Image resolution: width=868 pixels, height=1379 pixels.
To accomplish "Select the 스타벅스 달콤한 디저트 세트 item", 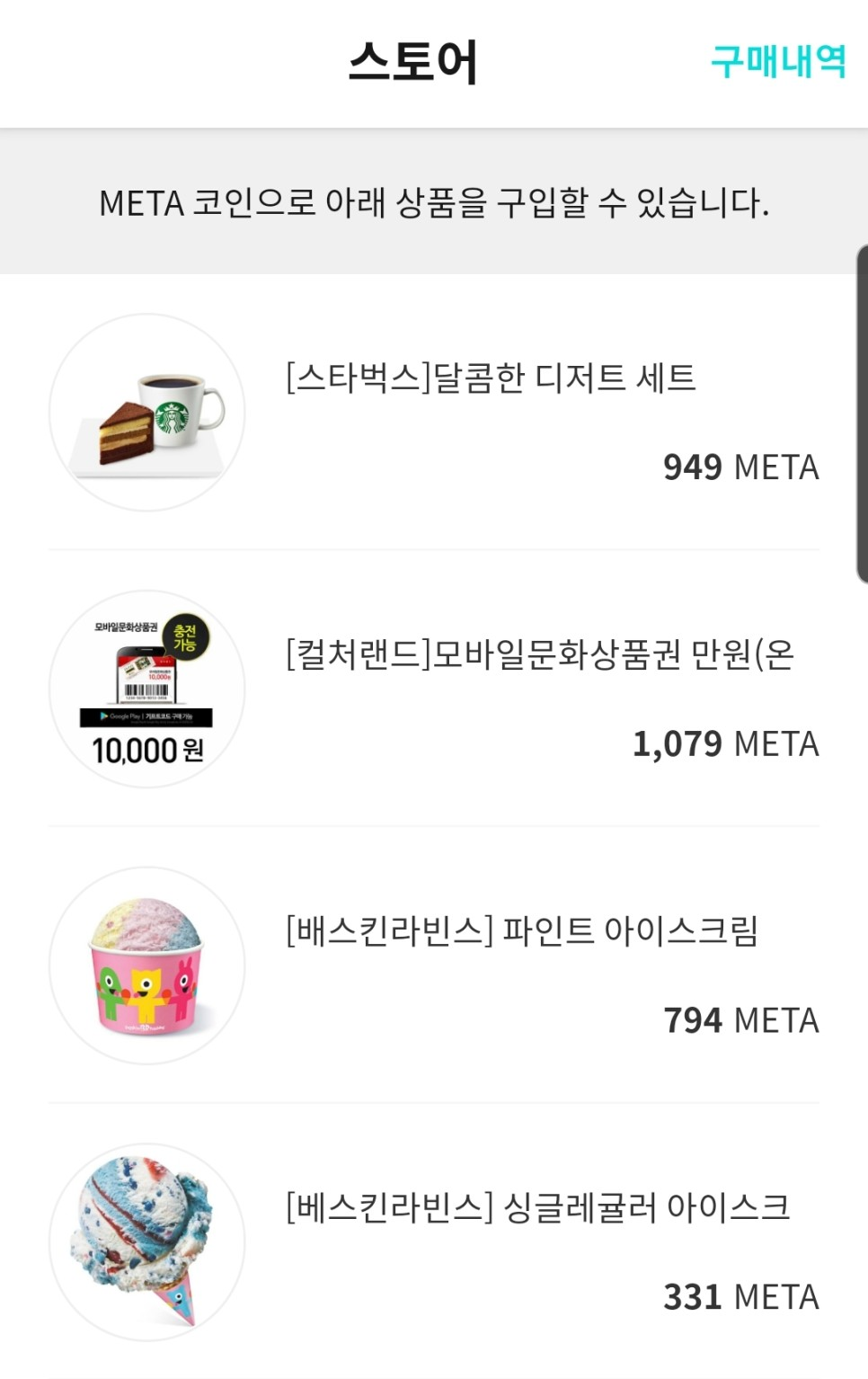I will tap(491, 378).
